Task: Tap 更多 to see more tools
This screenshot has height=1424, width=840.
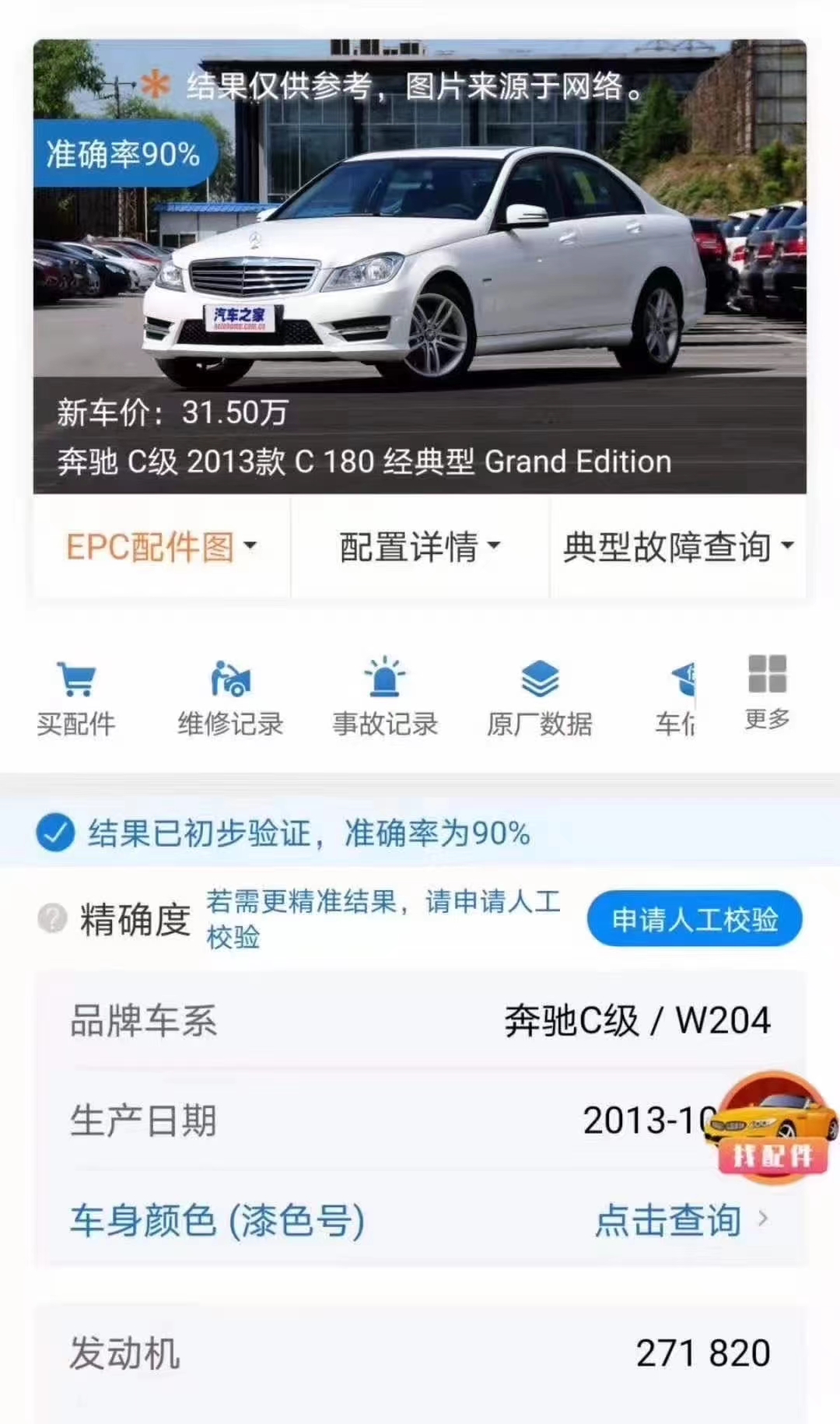Action: [x=767, y=693]
